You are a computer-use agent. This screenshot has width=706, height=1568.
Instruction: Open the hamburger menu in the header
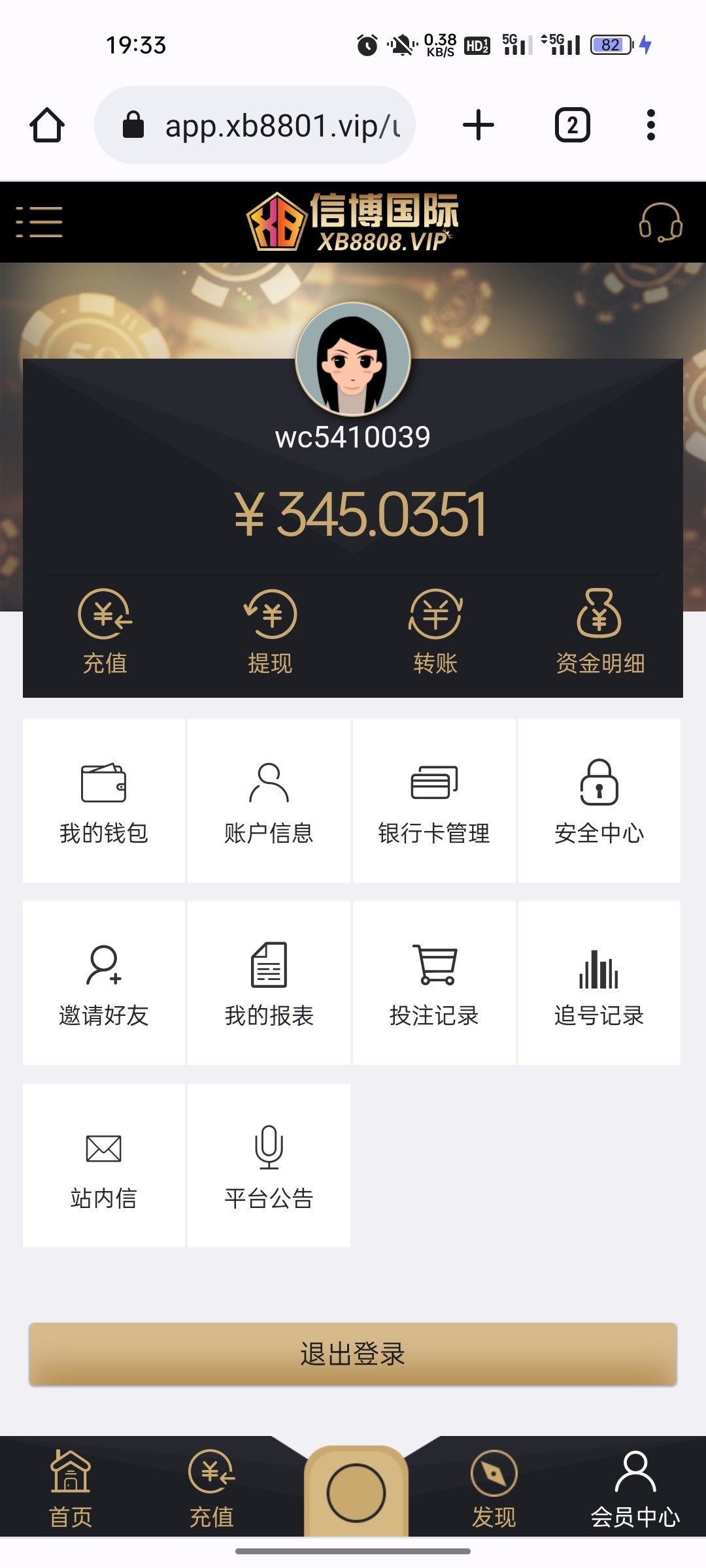coord(39,222)
